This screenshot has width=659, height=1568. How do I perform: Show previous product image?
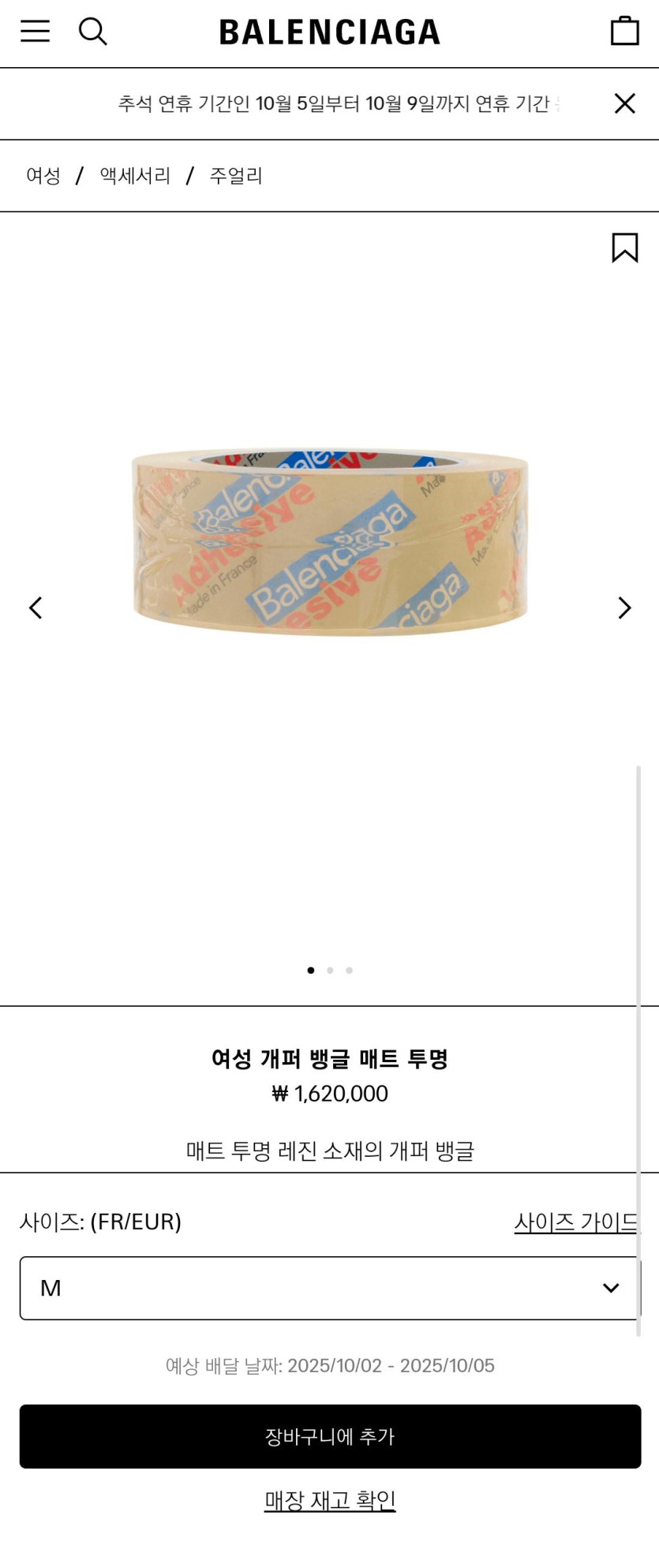tap(36, 608)
